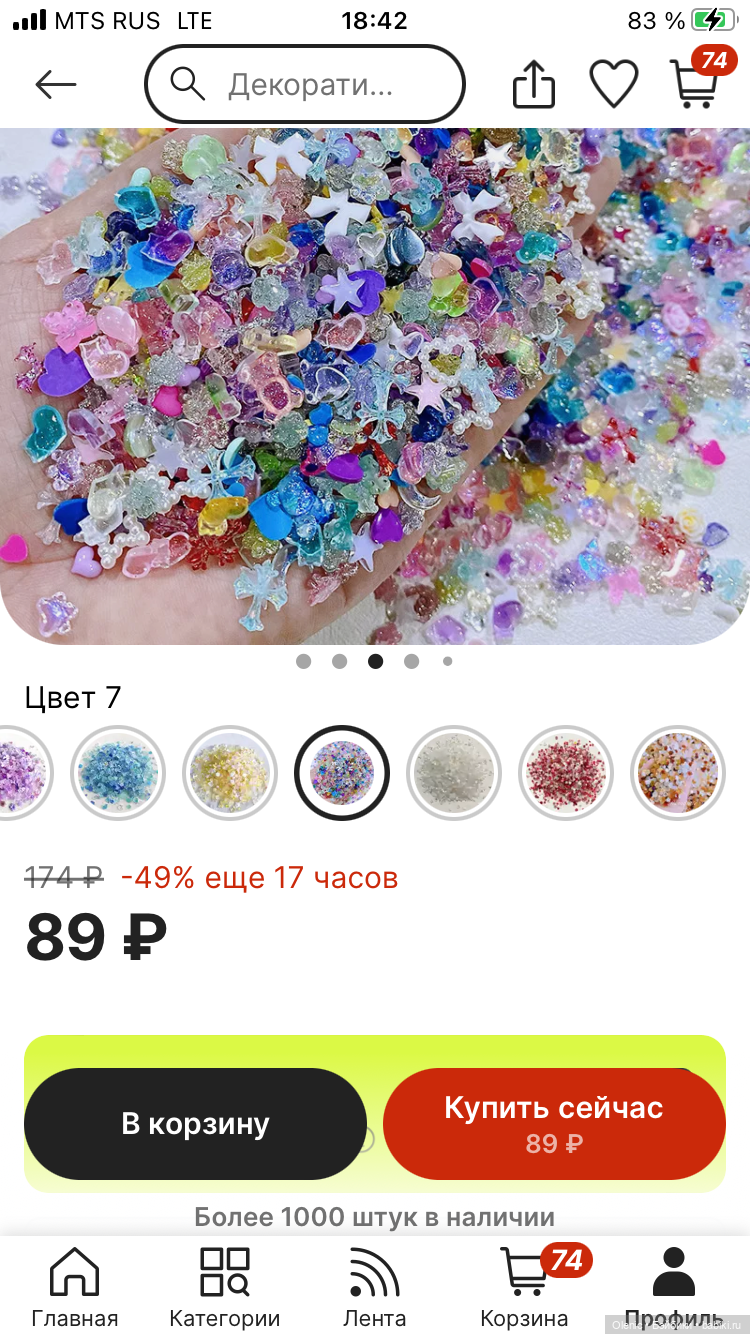Select the blue color swatch
750x1334 pixels.
coord(118,773)
